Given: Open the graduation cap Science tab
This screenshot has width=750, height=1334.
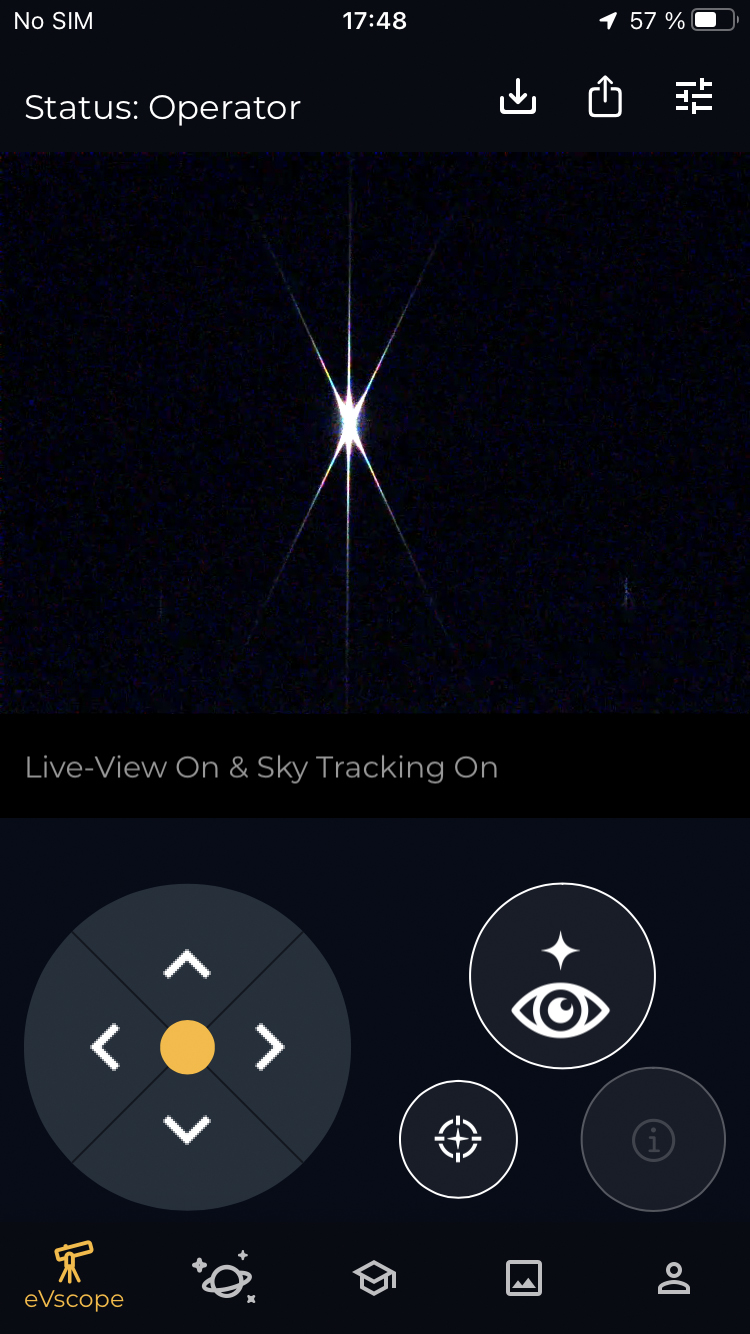Looking at the screenshot, I should tap(374, 1278).
